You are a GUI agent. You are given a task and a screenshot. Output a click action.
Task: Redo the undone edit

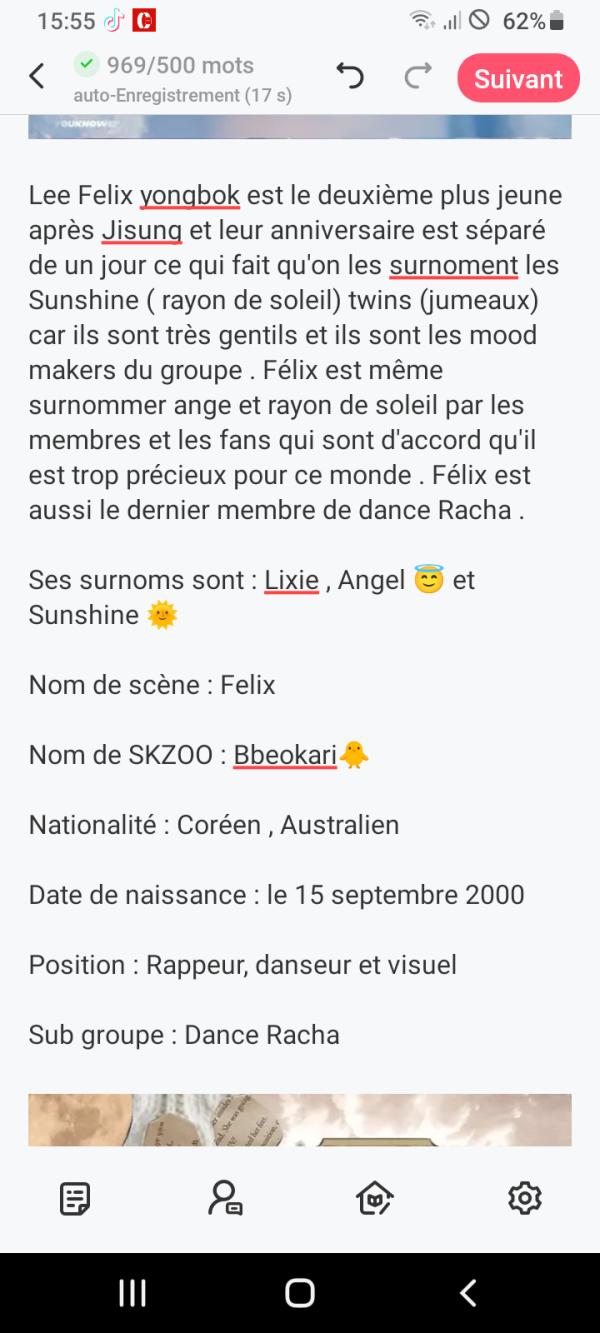(418, 76)
